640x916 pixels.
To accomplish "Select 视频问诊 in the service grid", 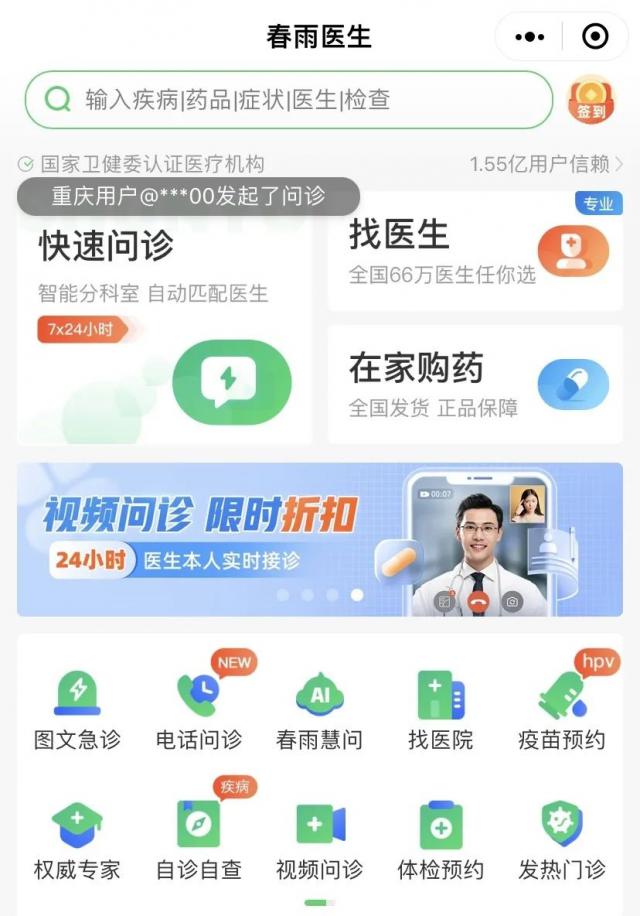I will coord(319,840).
